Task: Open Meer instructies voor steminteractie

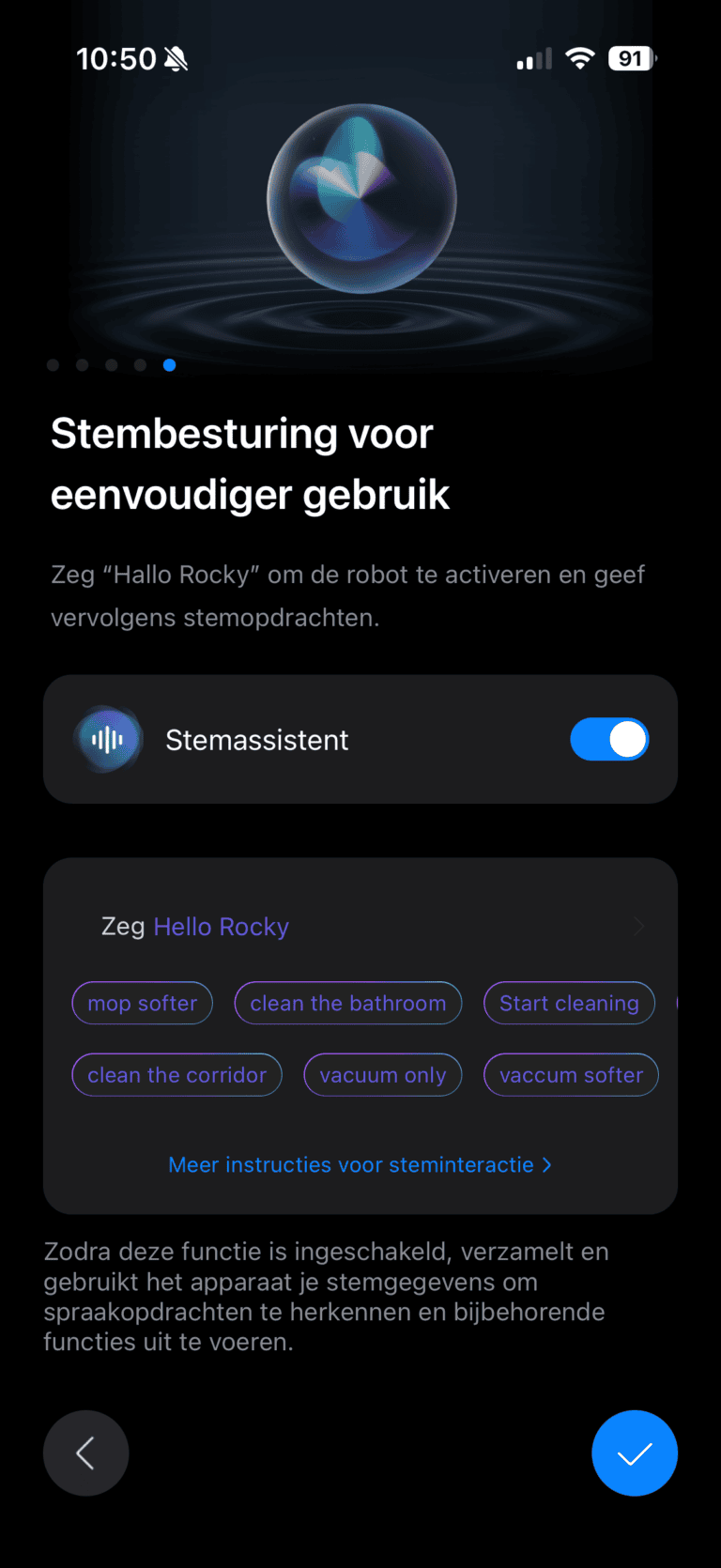Action: pos(360,1164)
